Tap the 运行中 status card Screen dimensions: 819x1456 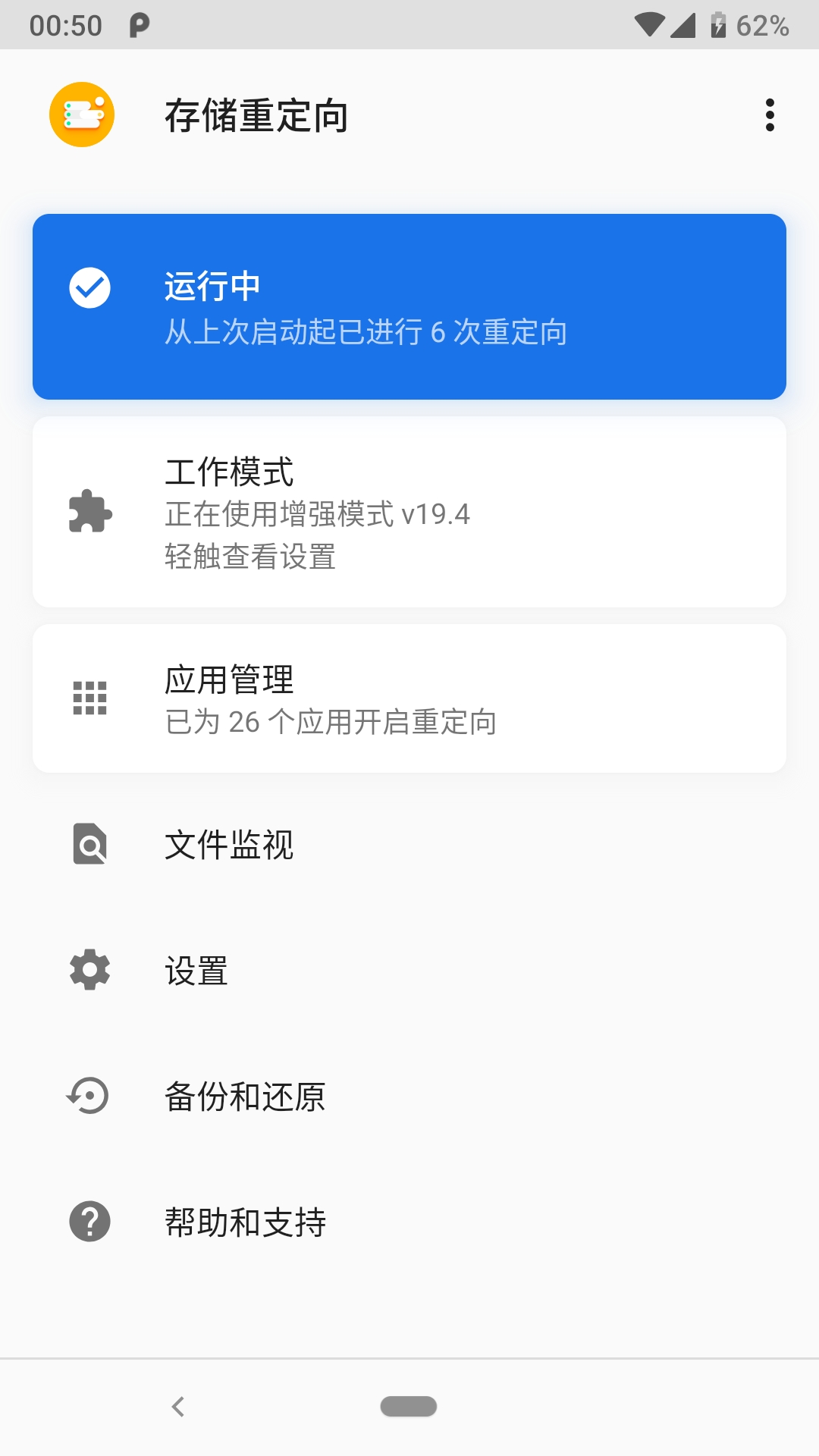(409, 306)
